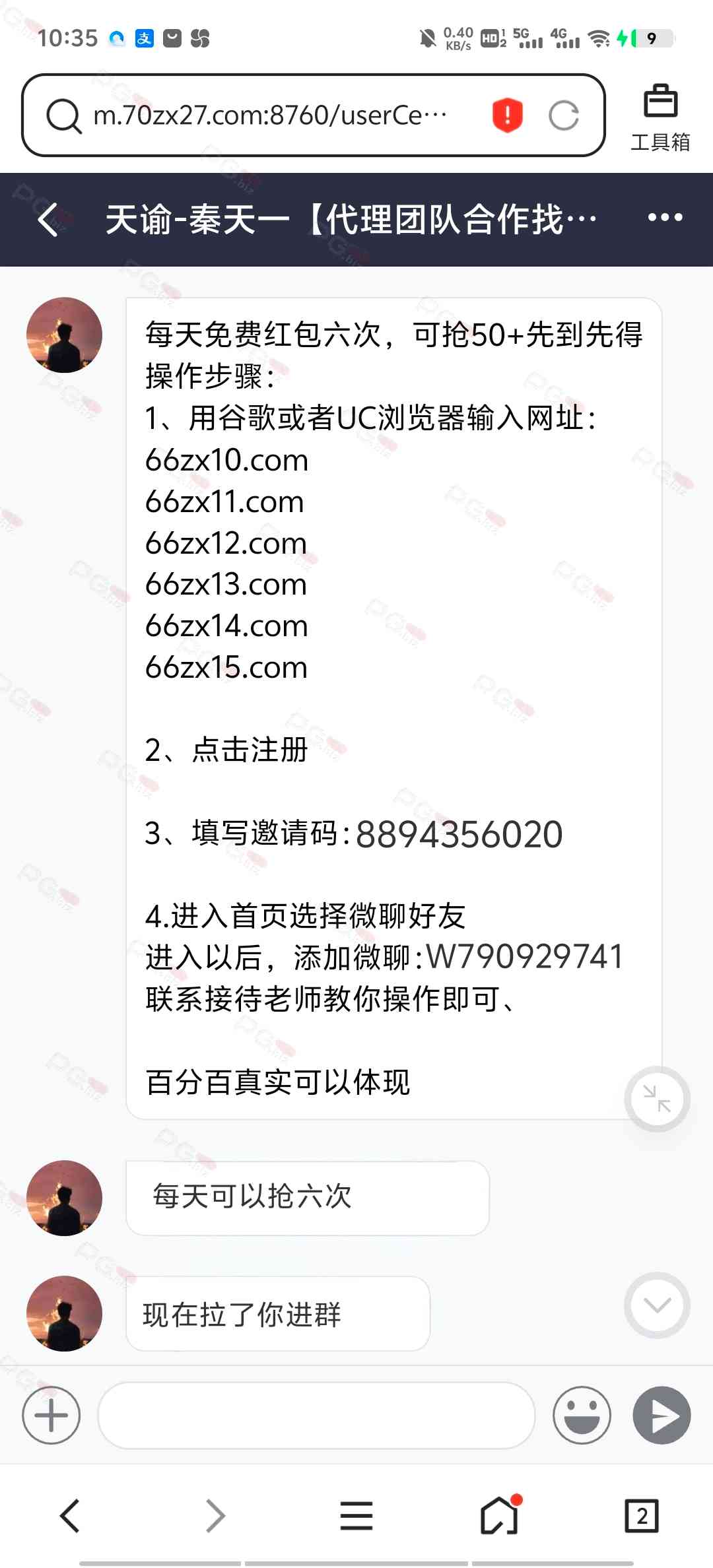The image size is (713, 1568).
Task: Navigate forward in the browser
Action: [215, 1516]
